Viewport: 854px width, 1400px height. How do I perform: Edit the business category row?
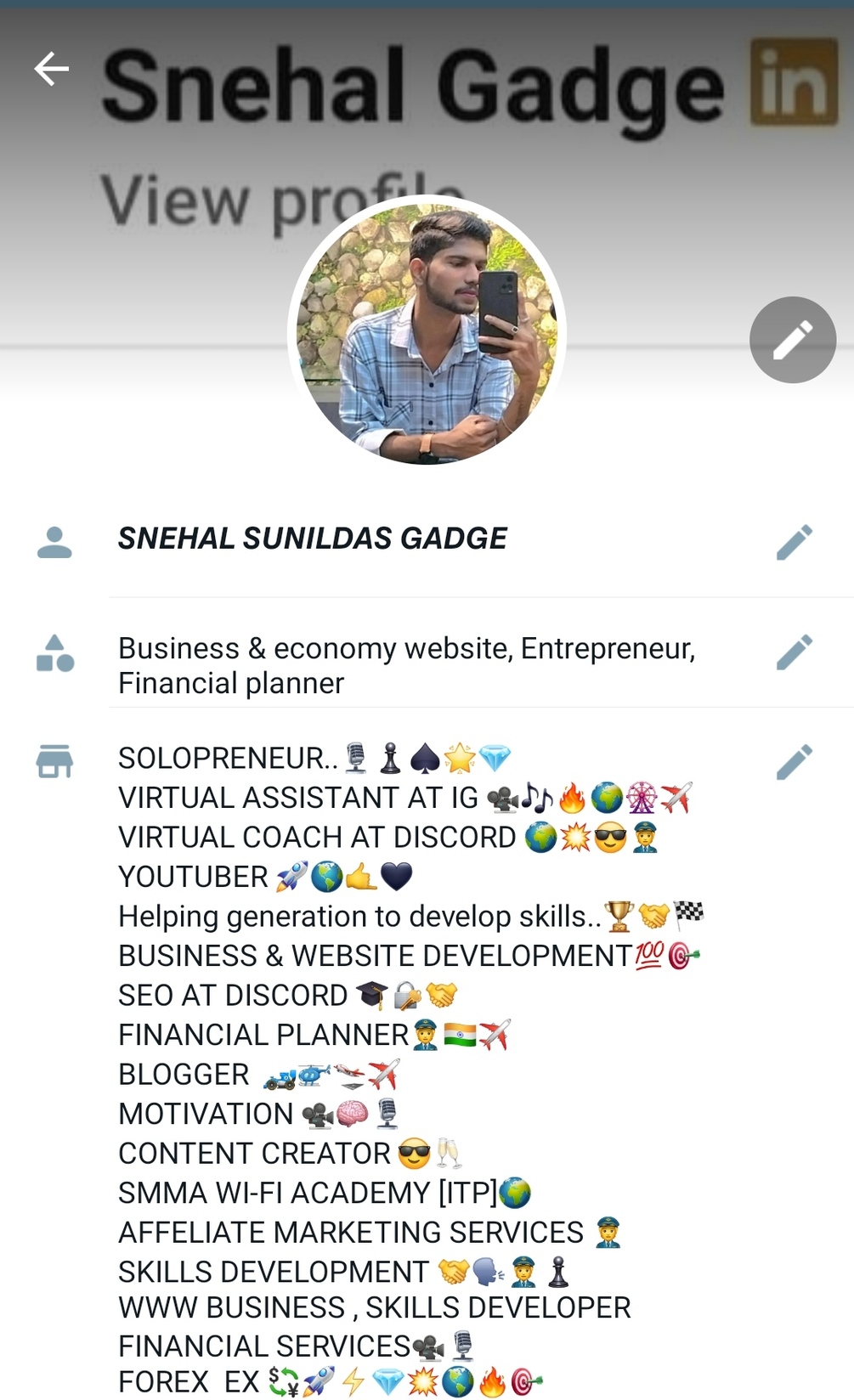(x=795, y=652)
